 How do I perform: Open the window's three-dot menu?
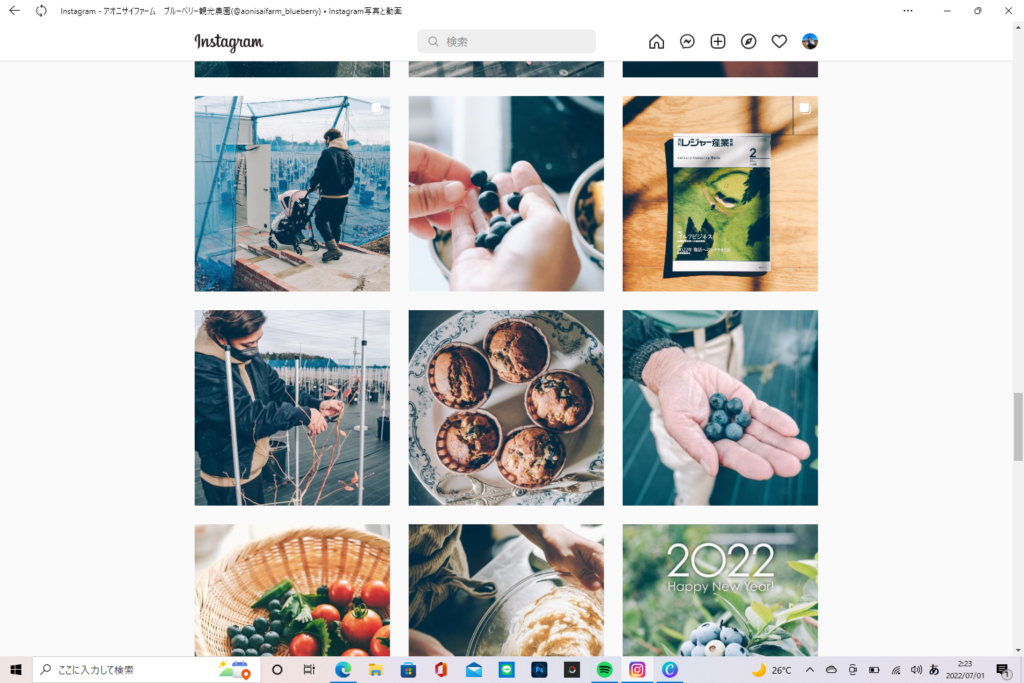pos(907,10)
